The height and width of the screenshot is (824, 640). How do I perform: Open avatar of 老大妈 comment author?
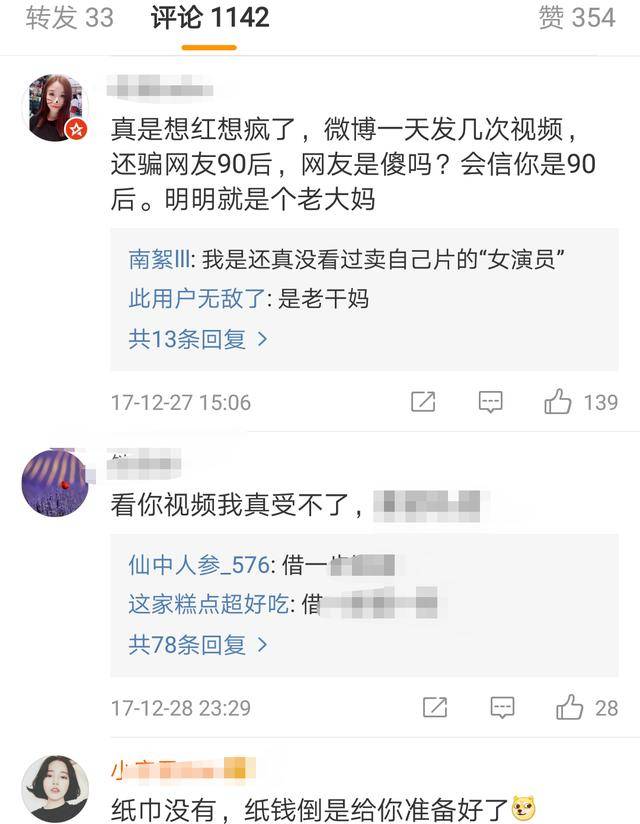point(55,107)
